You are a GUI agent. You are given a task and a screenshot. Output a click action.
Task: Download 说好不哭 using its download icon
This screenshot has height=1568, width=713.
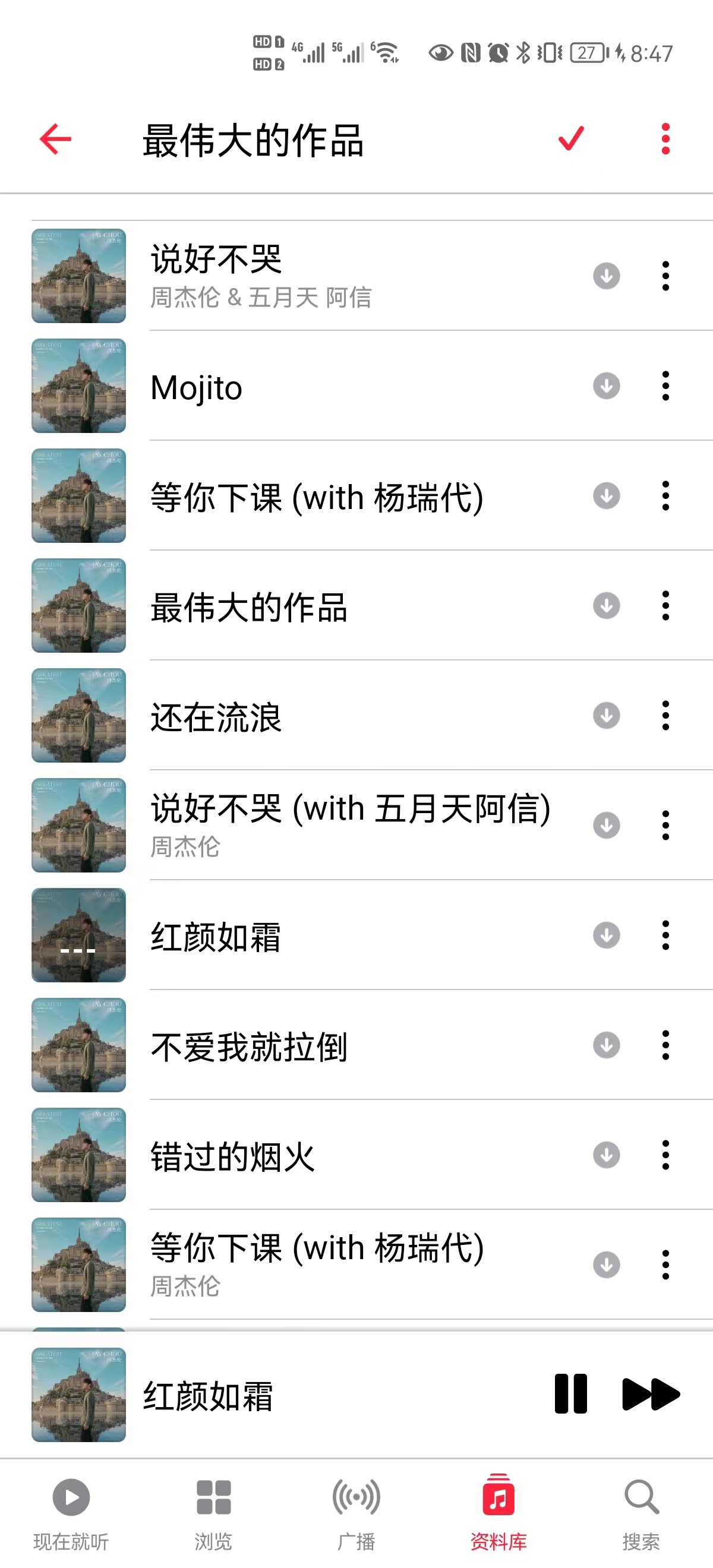pos(605,275)
